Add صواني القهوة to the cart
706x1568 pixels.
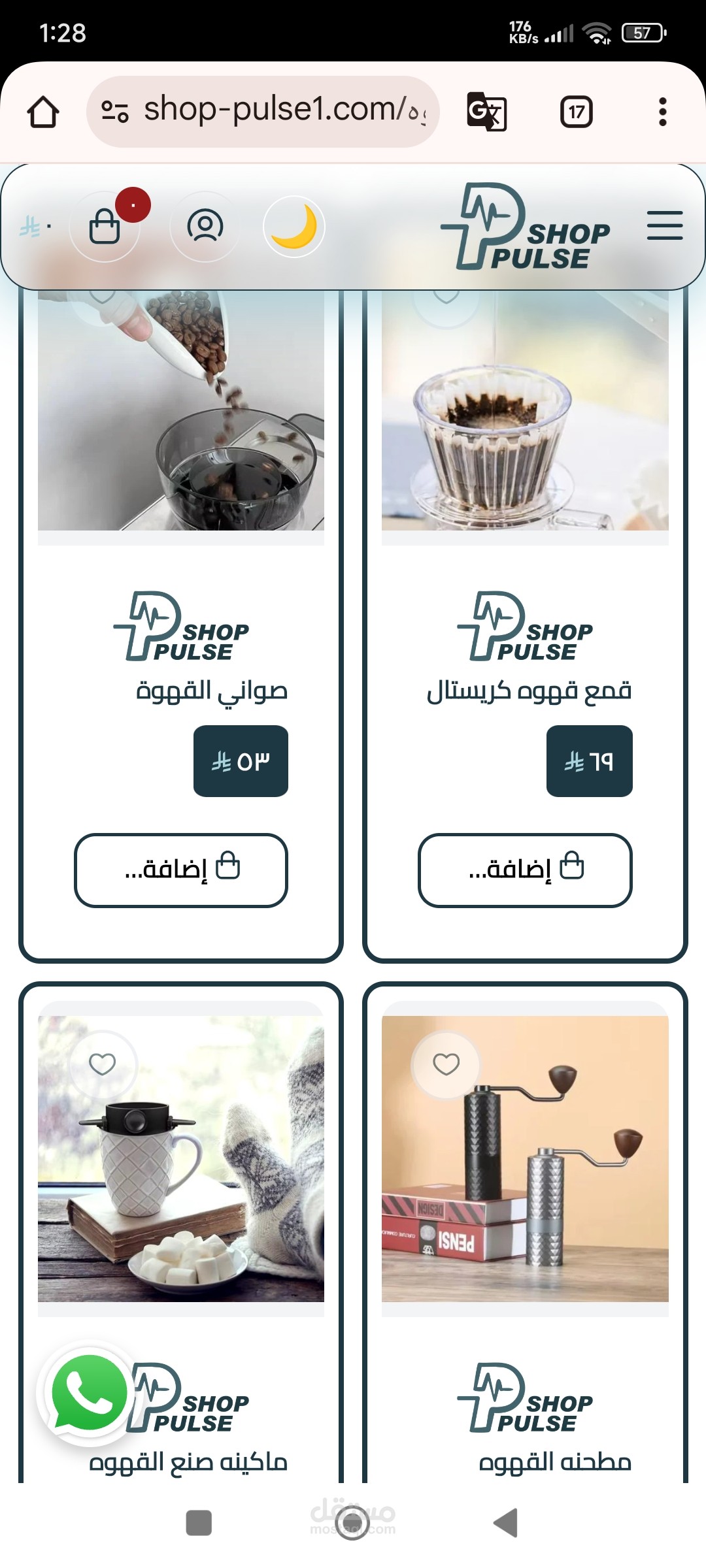(181, 870)
